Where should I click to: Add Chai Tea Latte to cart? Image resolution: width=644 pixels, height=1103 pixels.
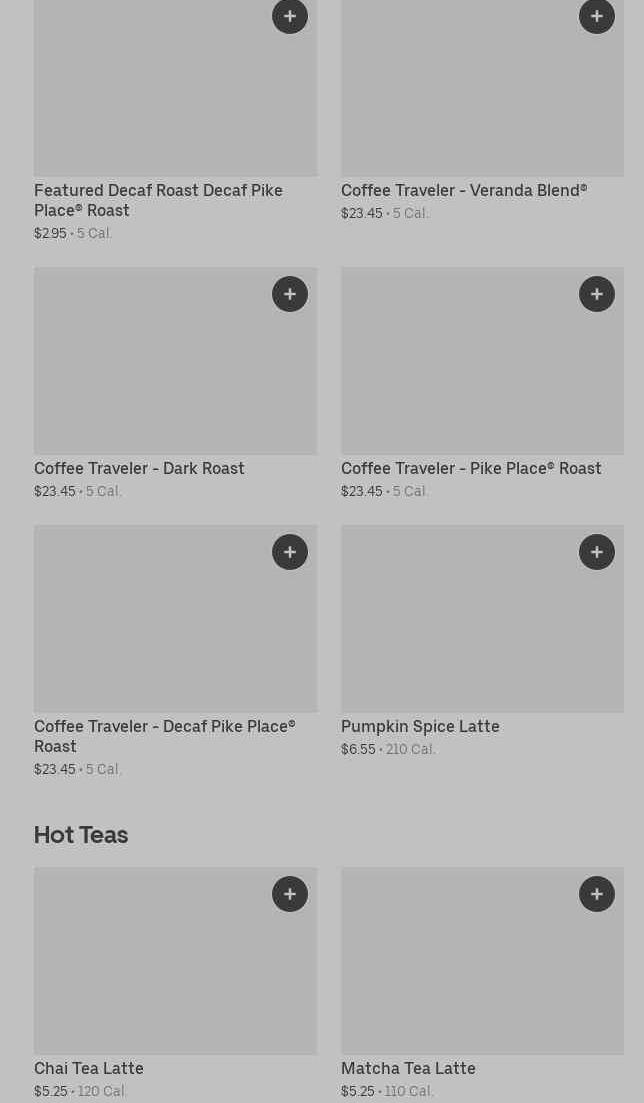[290, 894]
